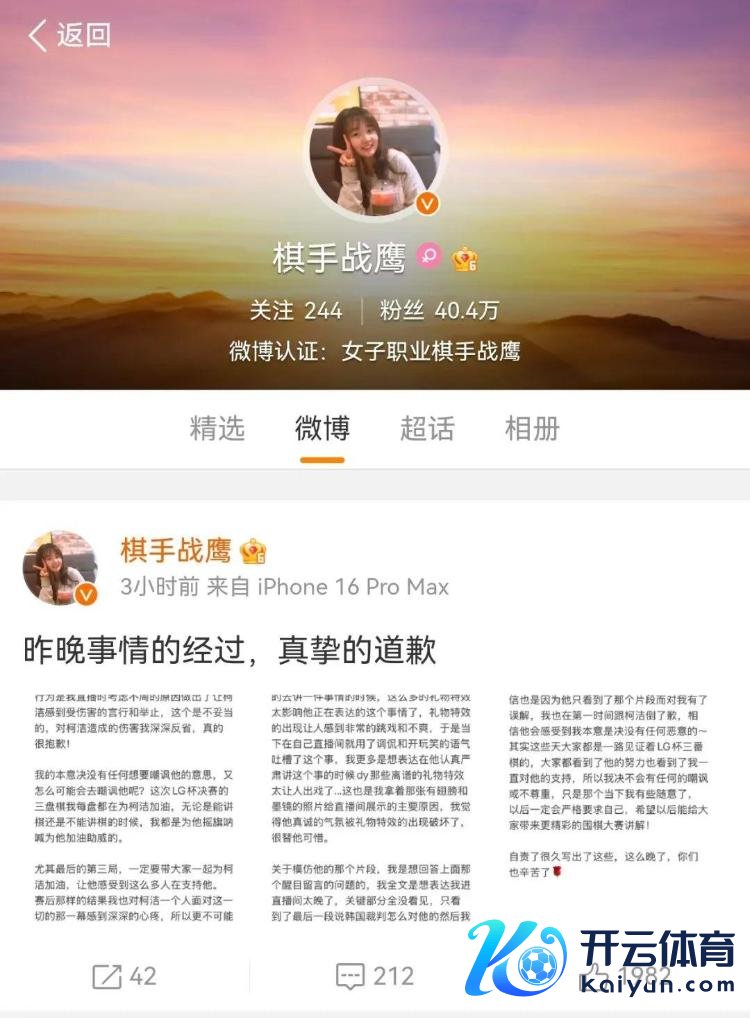View the 粉丝 40.4万 followers list
750x1018 pixels.
[x=439, y=310]
